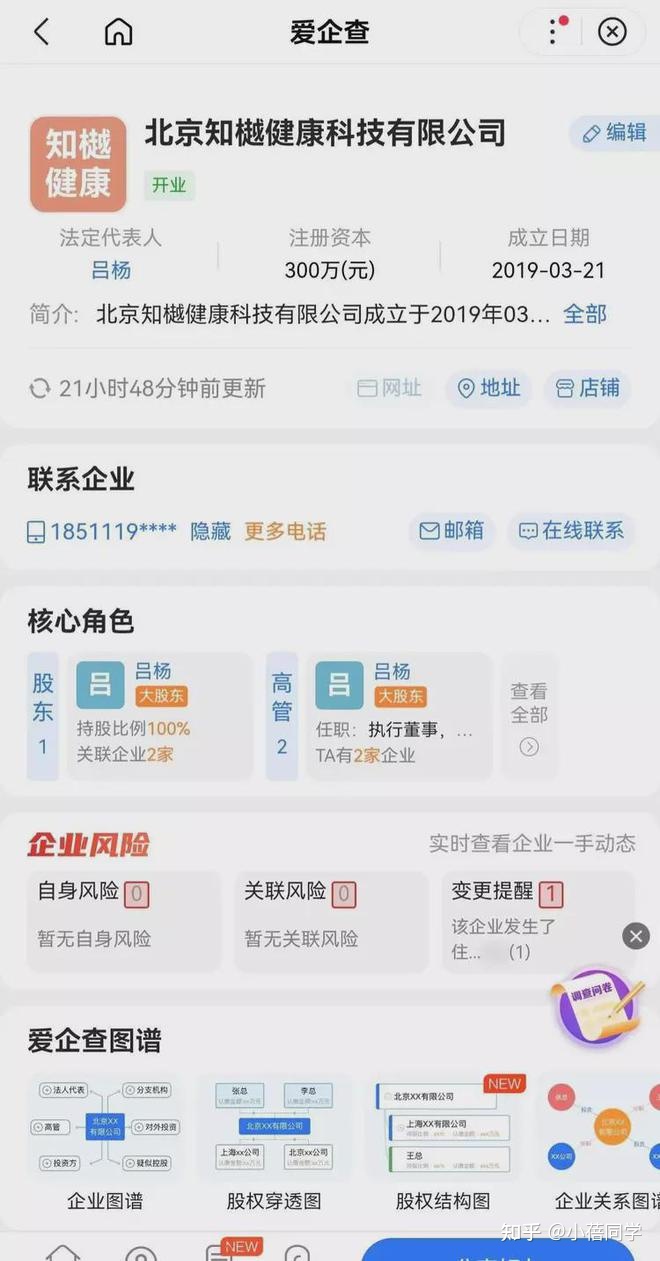Open the 地址 address chip

tap(489, 388)
